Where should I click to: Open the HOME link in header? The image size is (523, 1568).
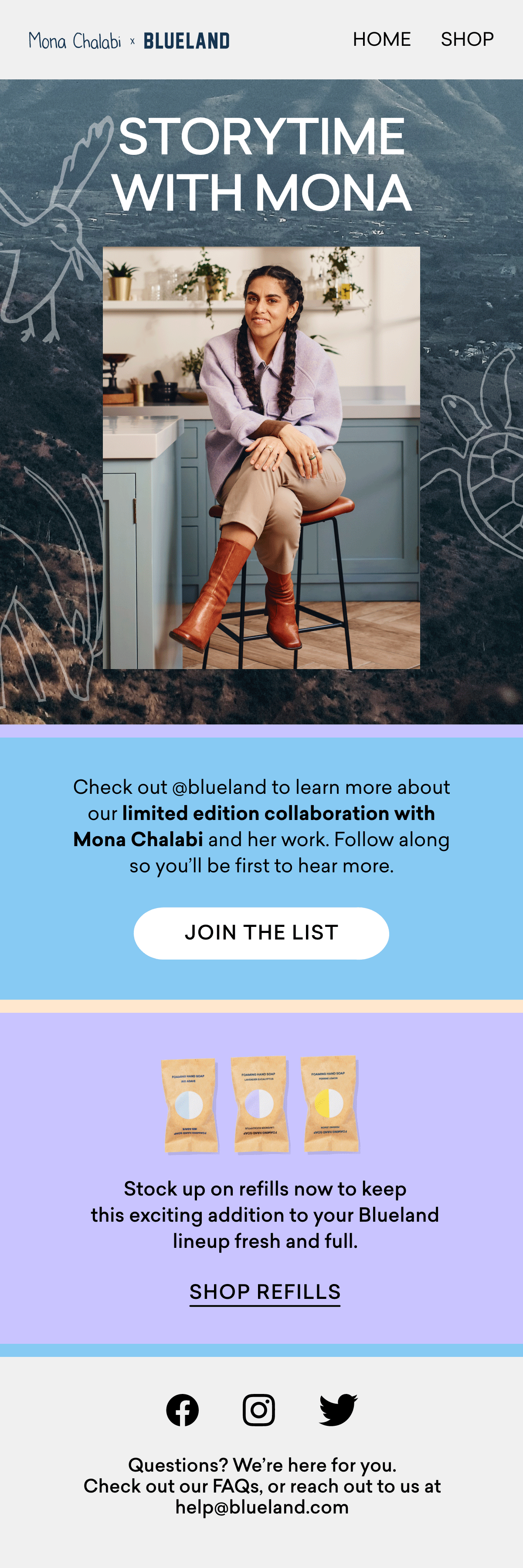point(381,40)
